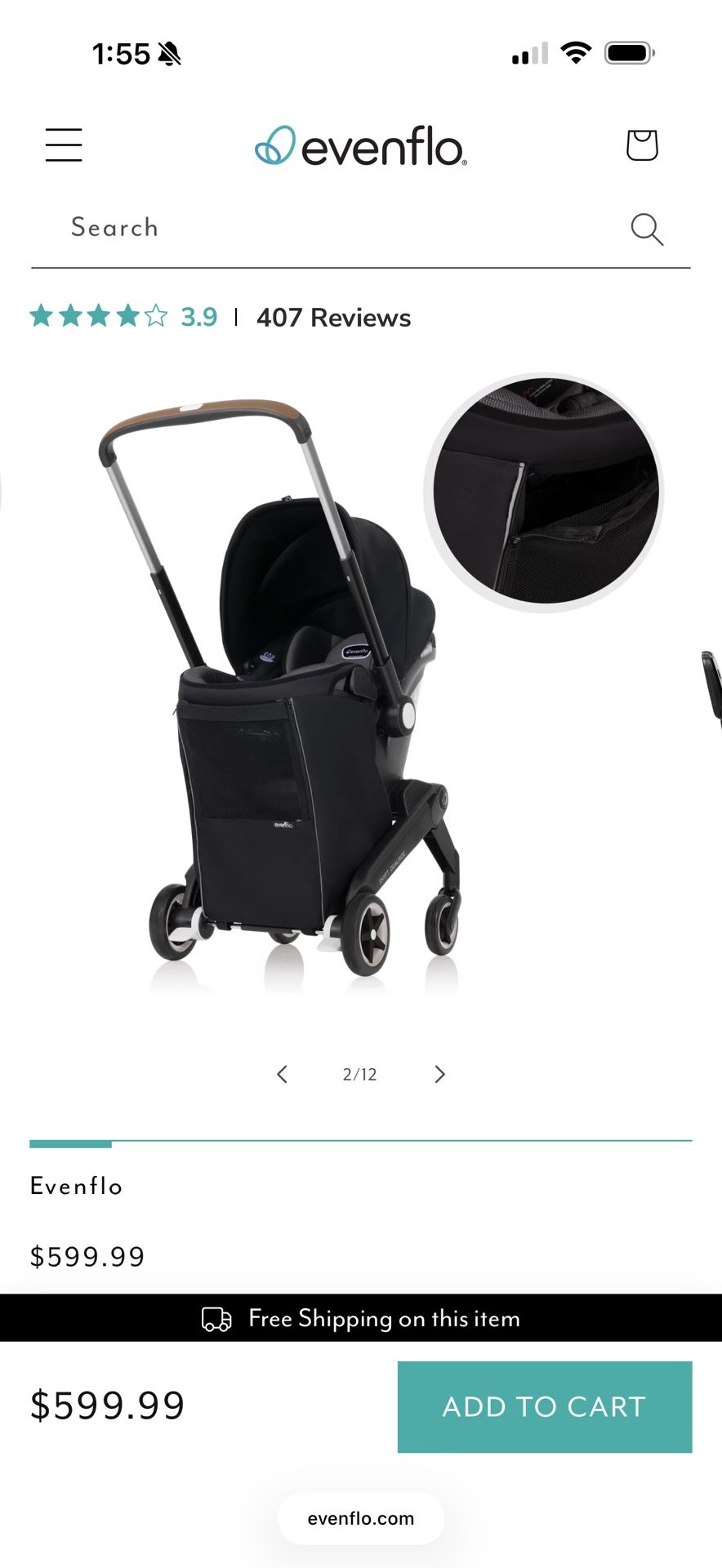
Task: Tap the muted notifications bell icon
Action: pyautogui.click(x=167, y=52)
